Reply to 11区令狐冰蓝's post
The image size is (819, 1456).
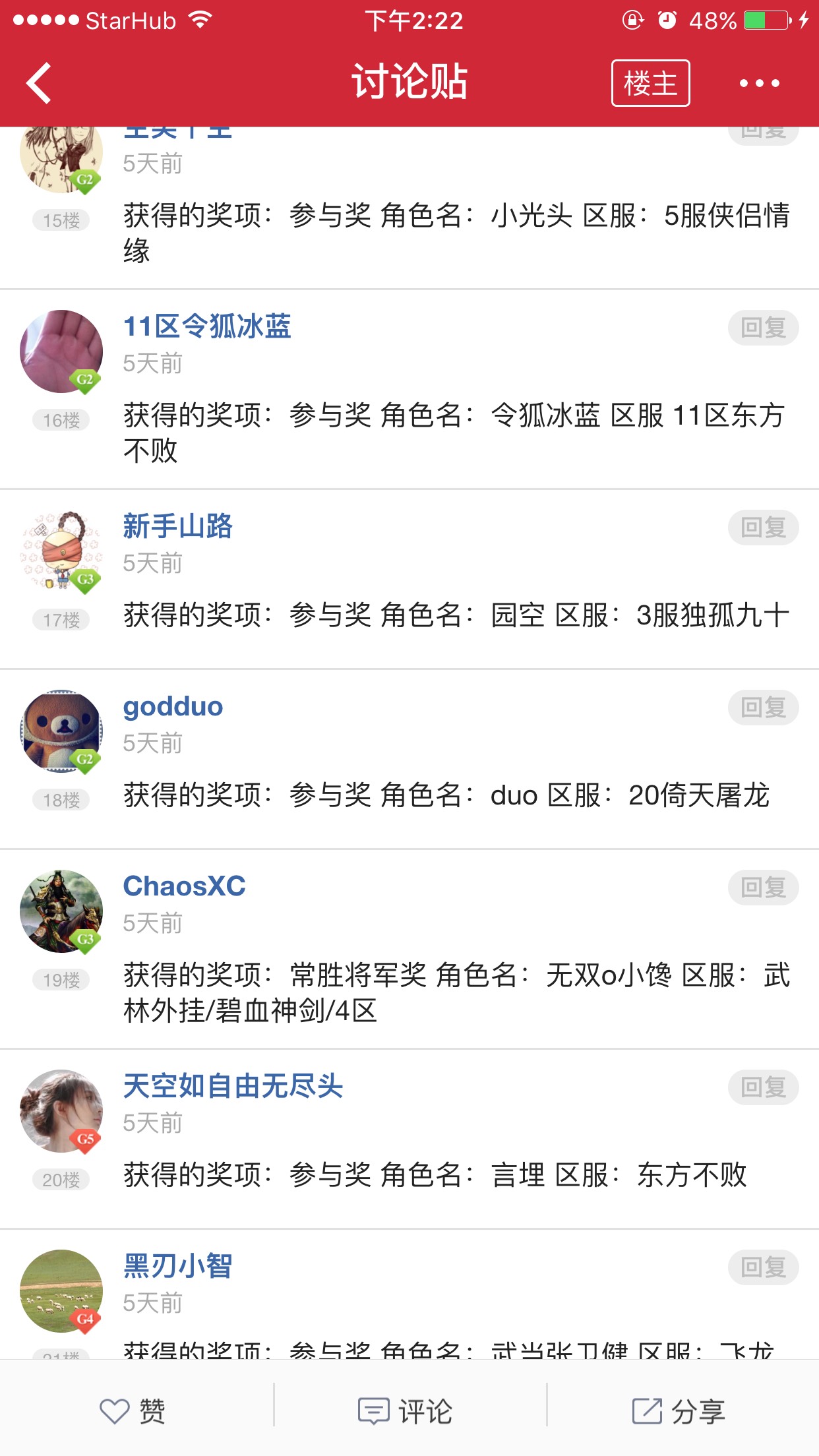(x=763, y=328)
